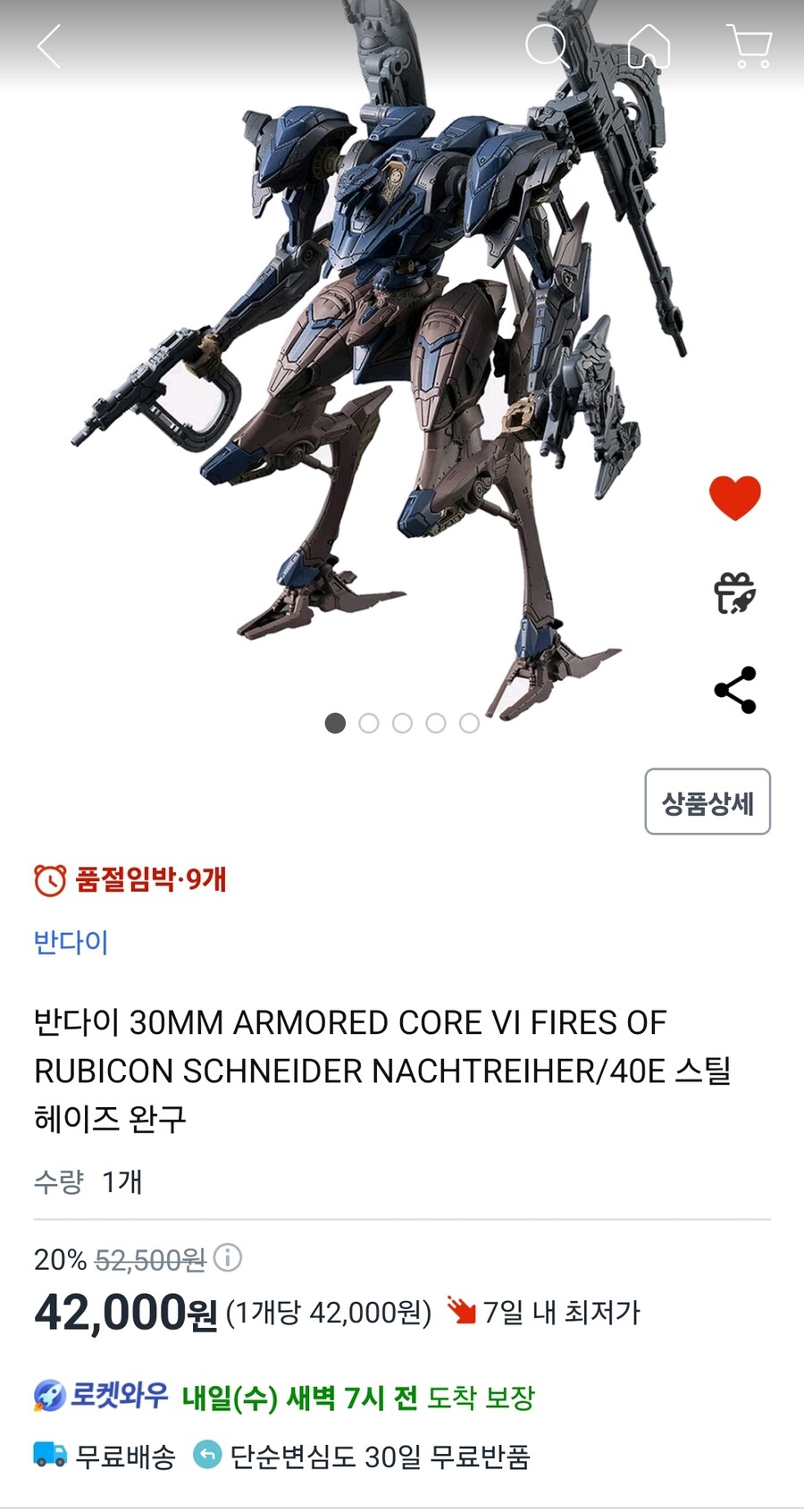The height and width of the screenshot is (1512, 804).
Task: Select the fifth carousel dot
Action: tap(469, 722)
